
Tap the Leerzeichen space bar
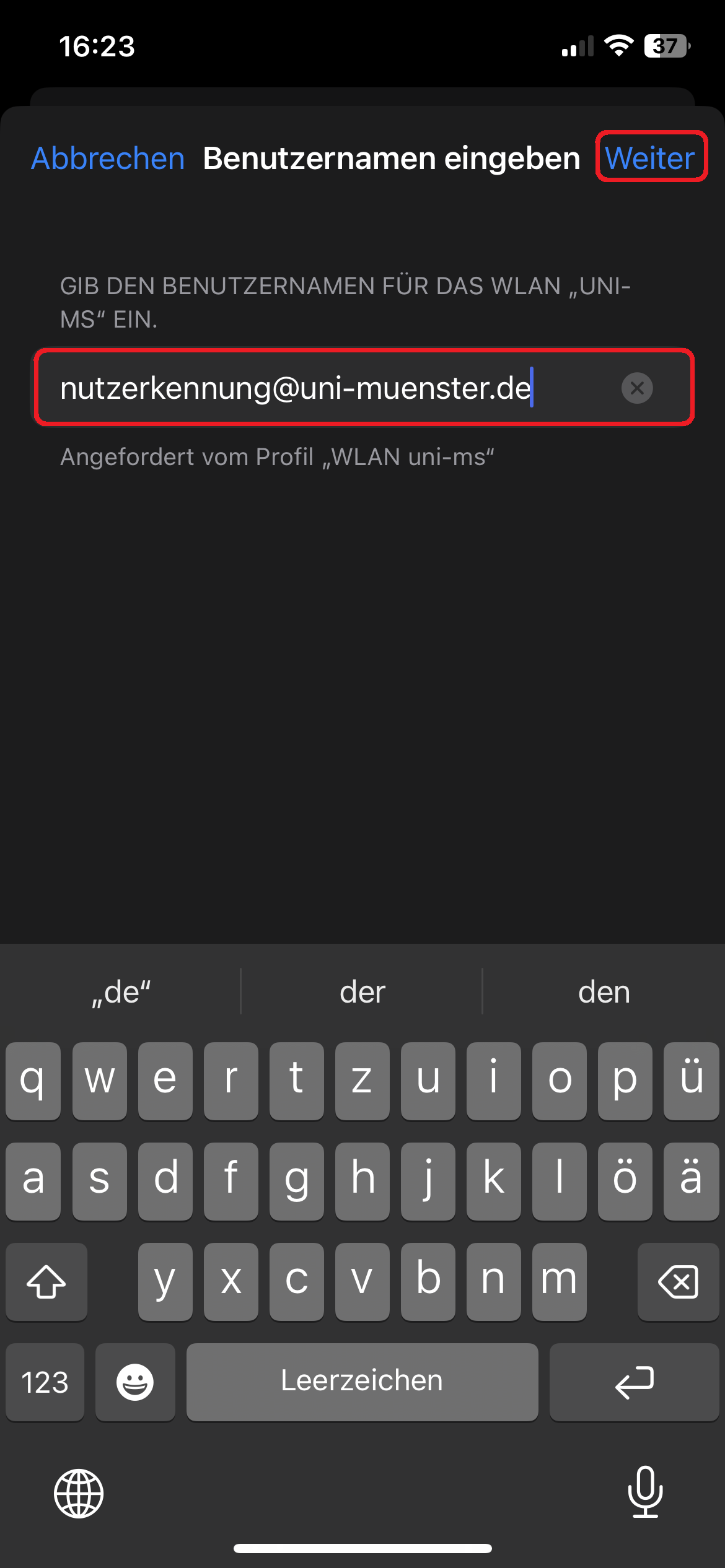[x=362, y=1382]
